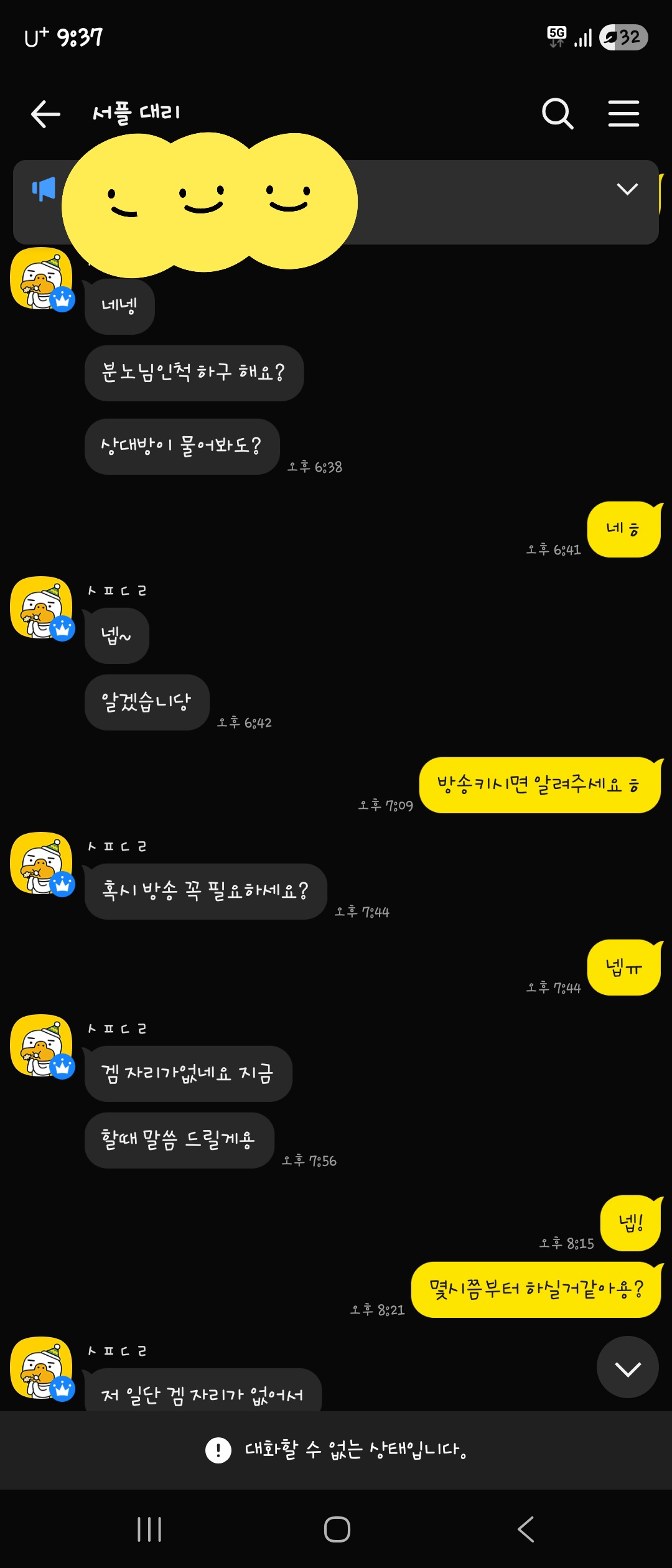This screenshot has width=672, height=1568.
Task: Search within this chat conversation
Action: click(x=557, y=114)
